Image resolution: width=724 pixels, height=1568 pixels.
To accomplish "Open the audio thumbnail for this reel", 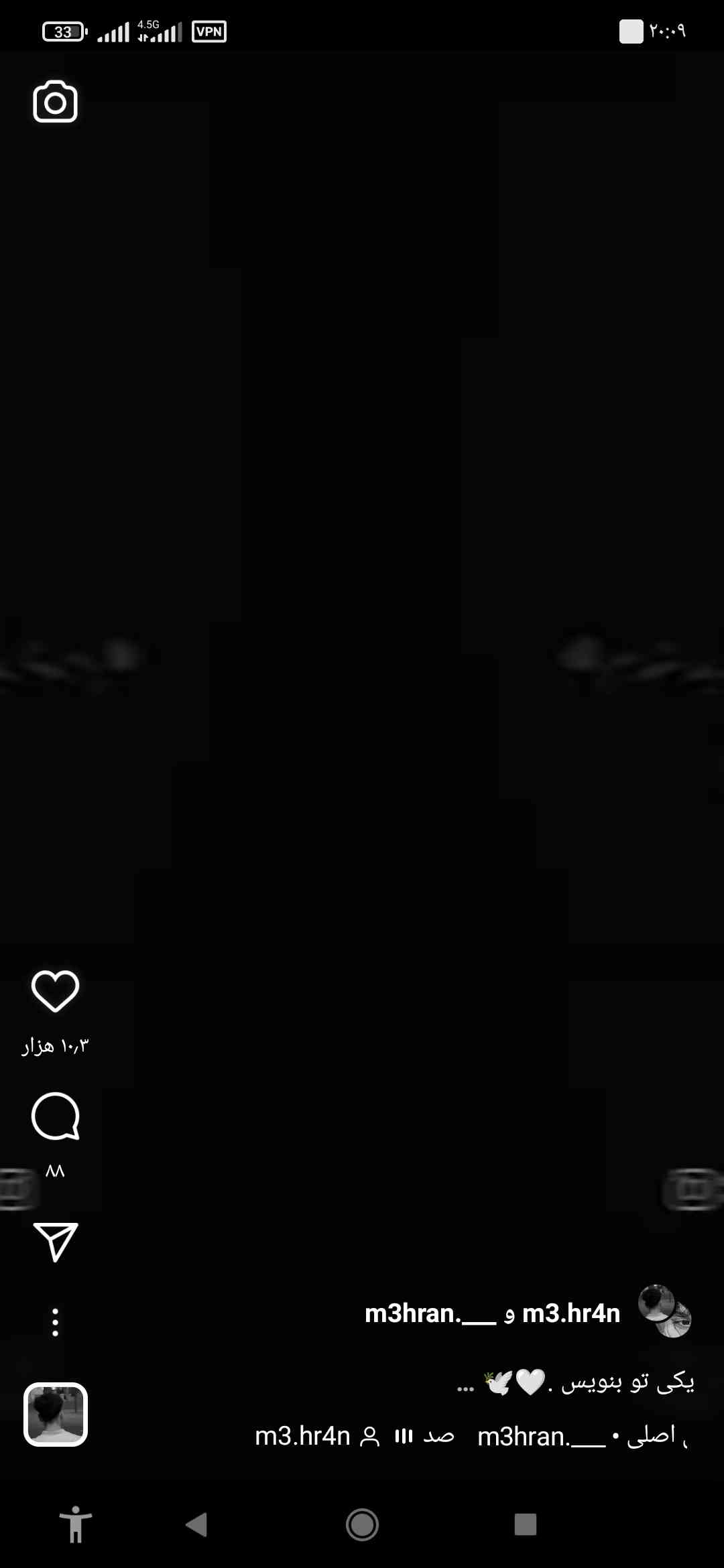I will 56,1414.
